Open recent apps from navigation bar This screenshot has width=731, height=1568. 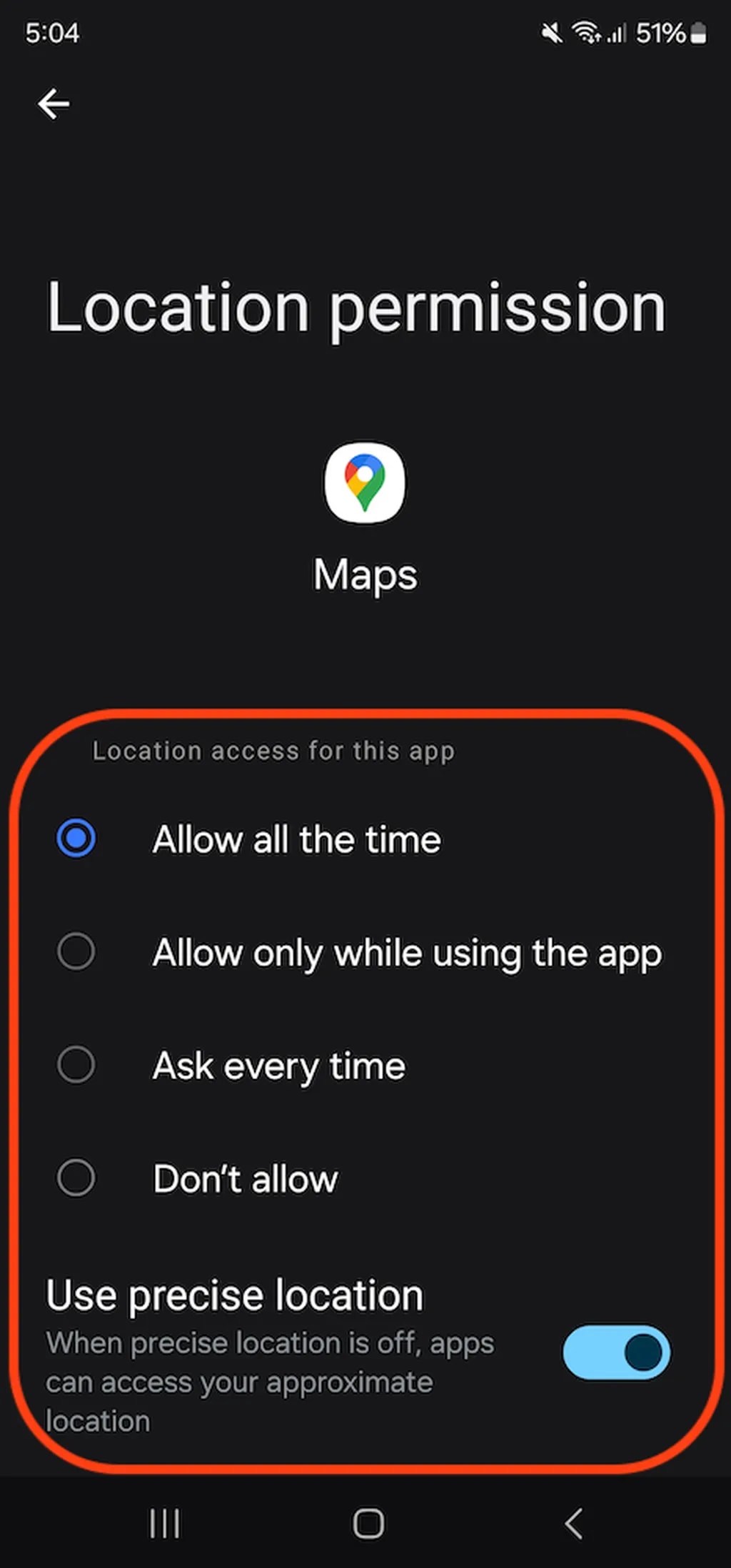(x=164, y=1524)
